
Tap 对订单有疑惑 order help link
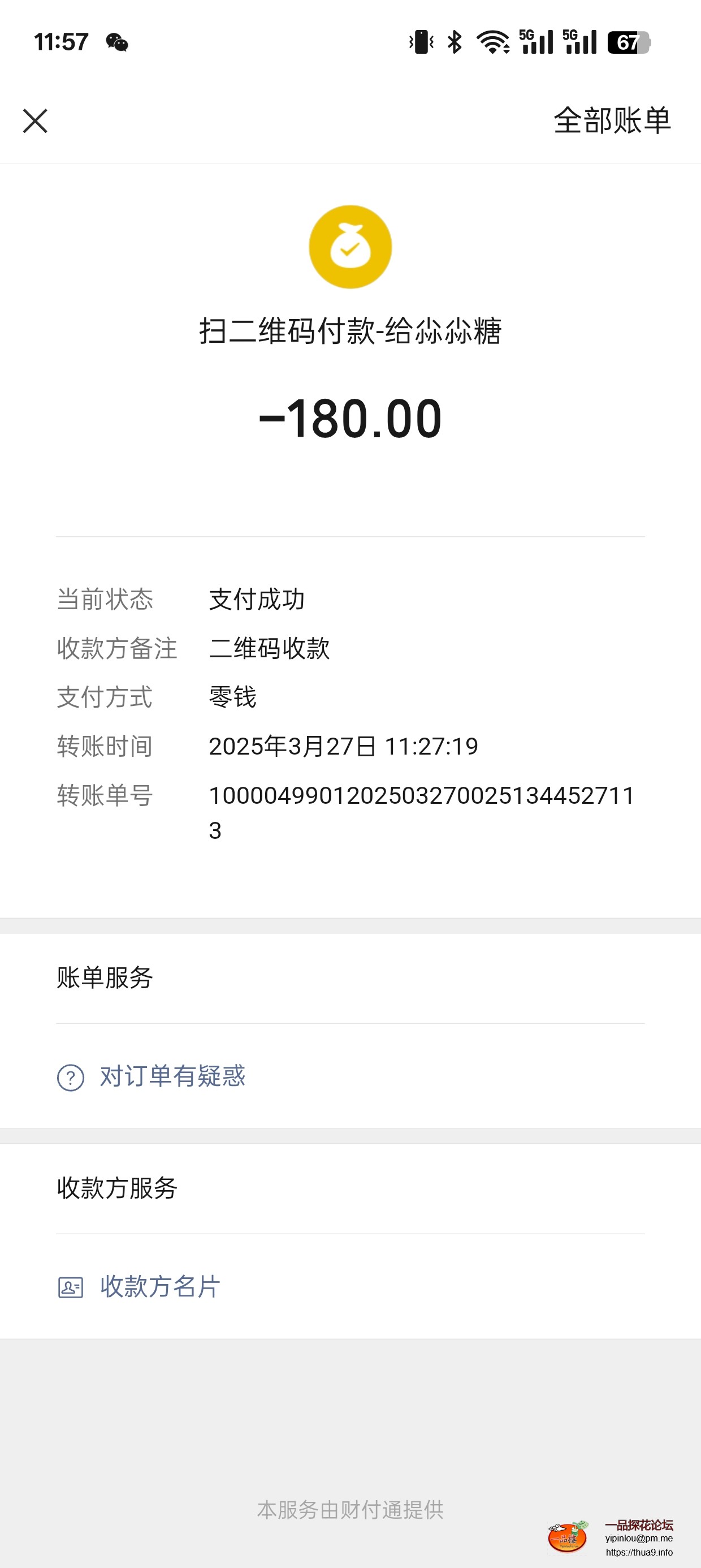coord(172,1076)
